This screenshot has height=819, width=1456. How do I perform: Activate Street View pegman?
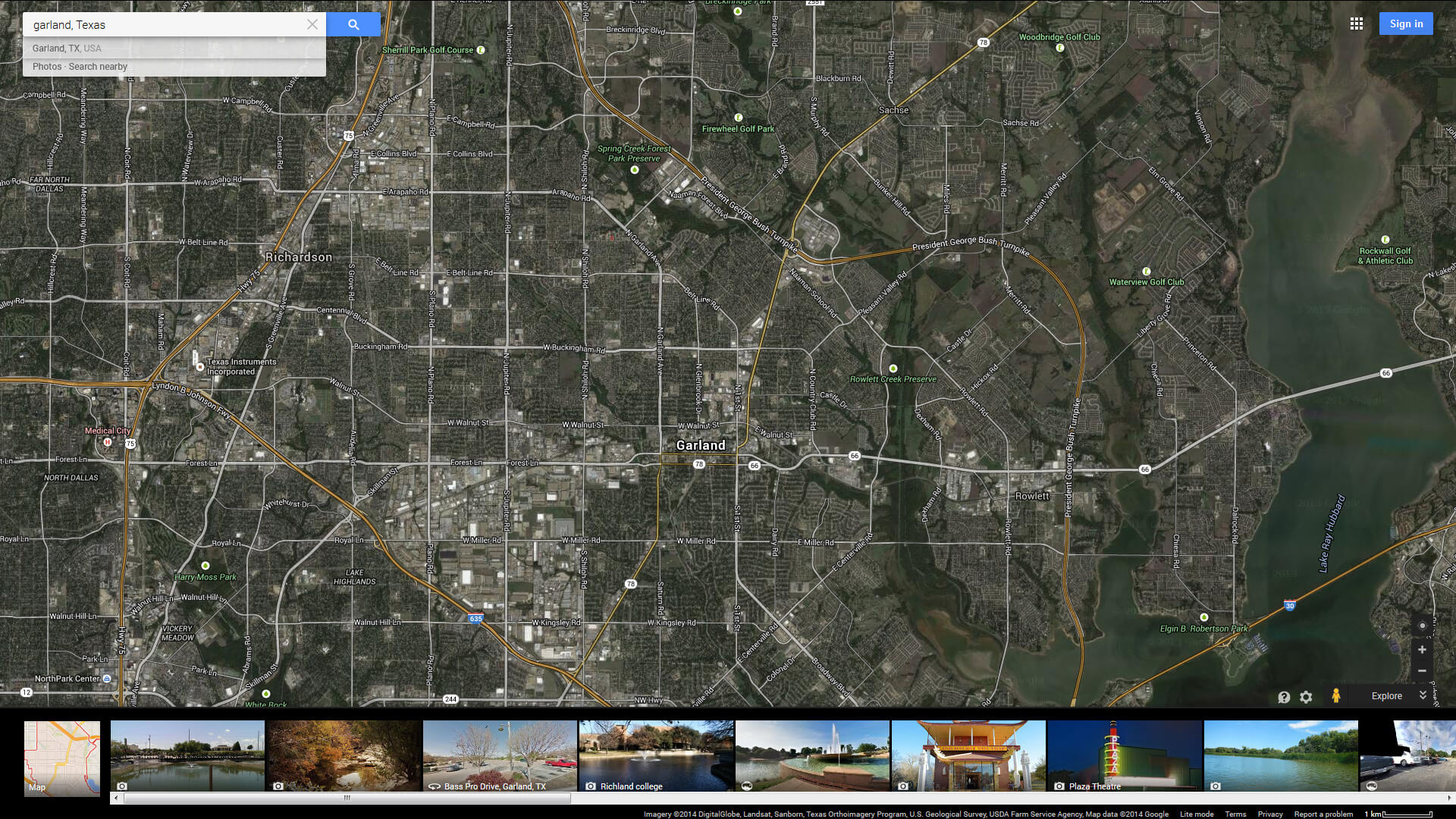click(x=1336, y=696)
